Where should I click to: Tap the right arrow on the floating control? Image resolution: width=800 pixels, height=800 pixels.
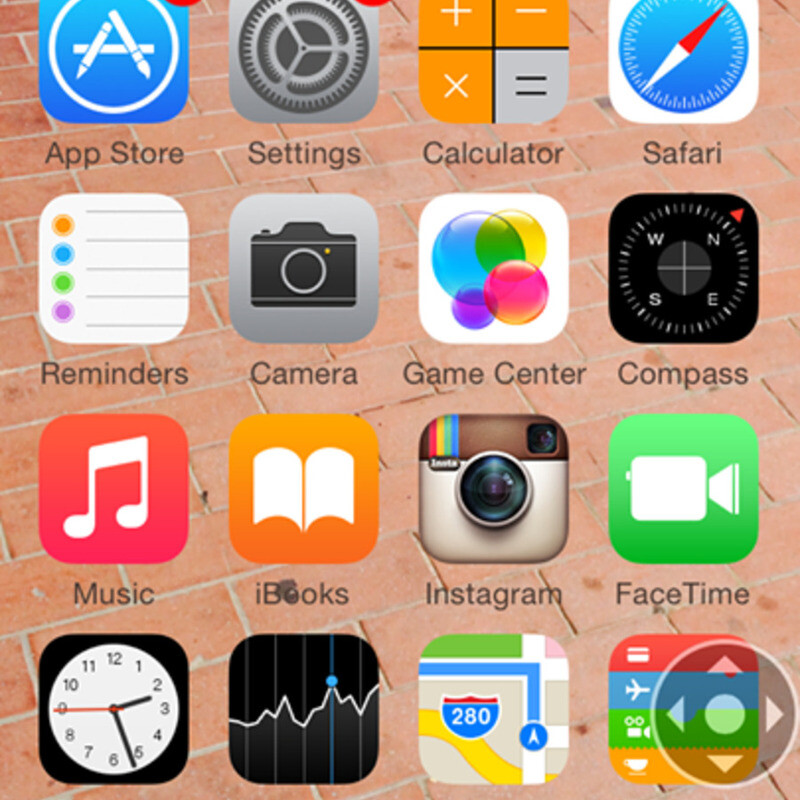pos(774,714)
